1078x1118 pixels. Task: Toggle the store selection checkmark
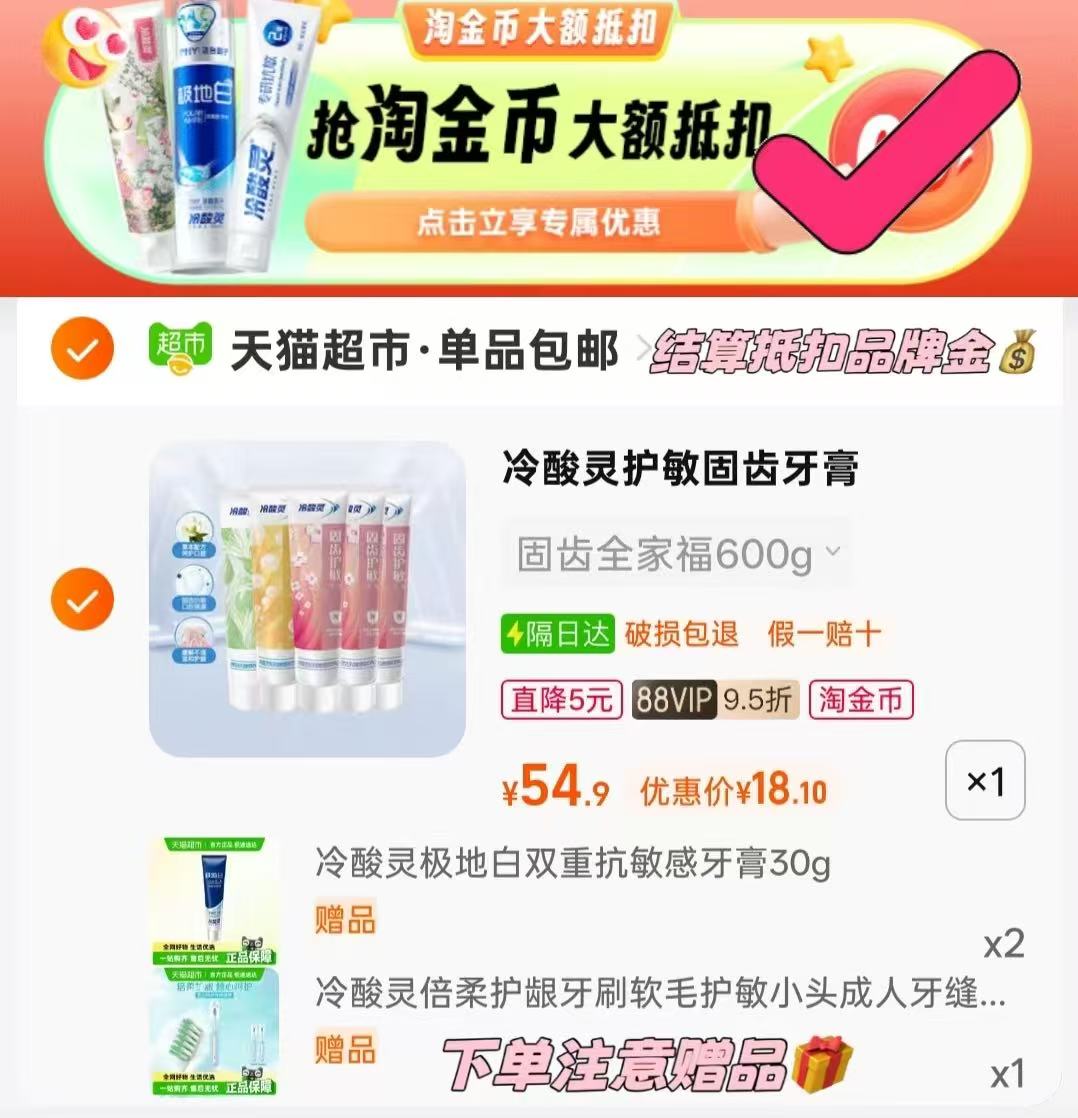(x=83, y=346)
